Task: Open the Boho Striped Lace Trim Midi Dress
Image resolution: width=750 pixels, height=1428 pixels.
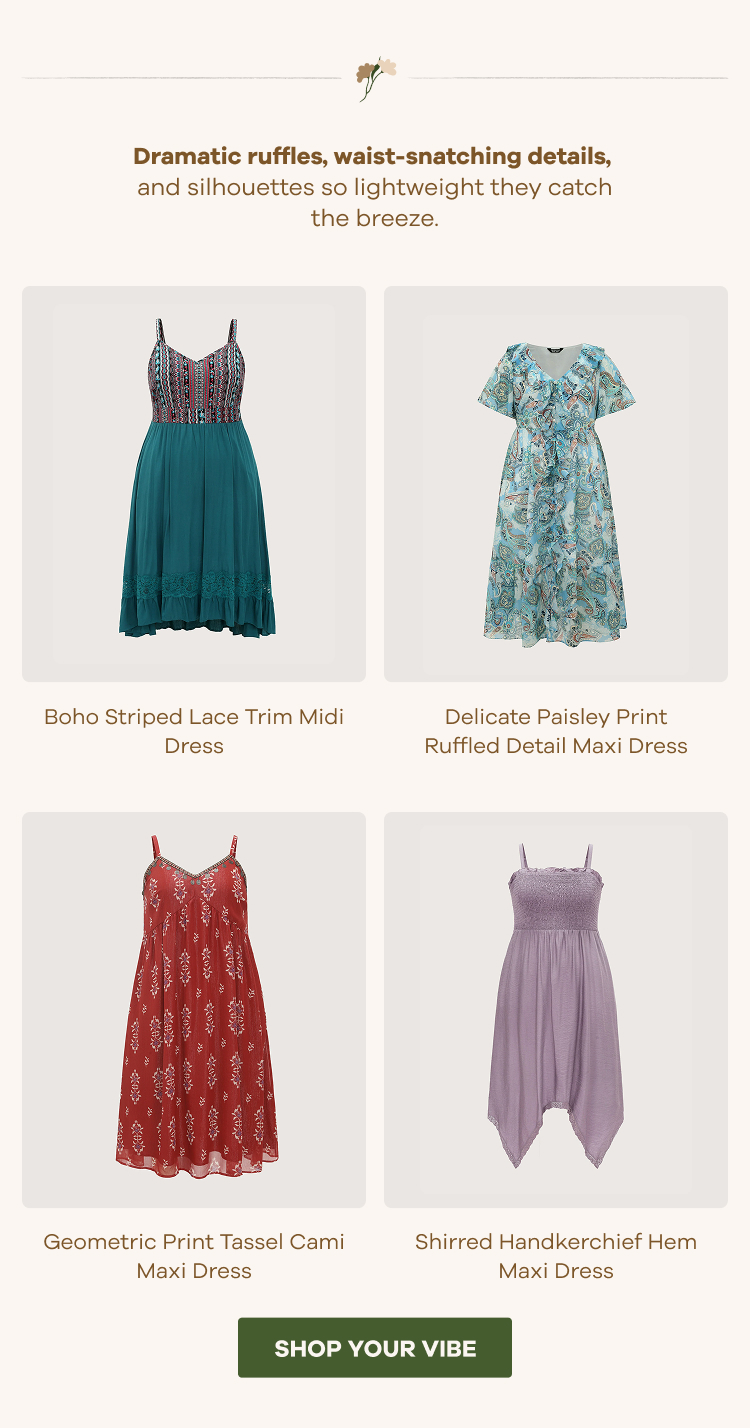Action: click(x=194, y=484)
